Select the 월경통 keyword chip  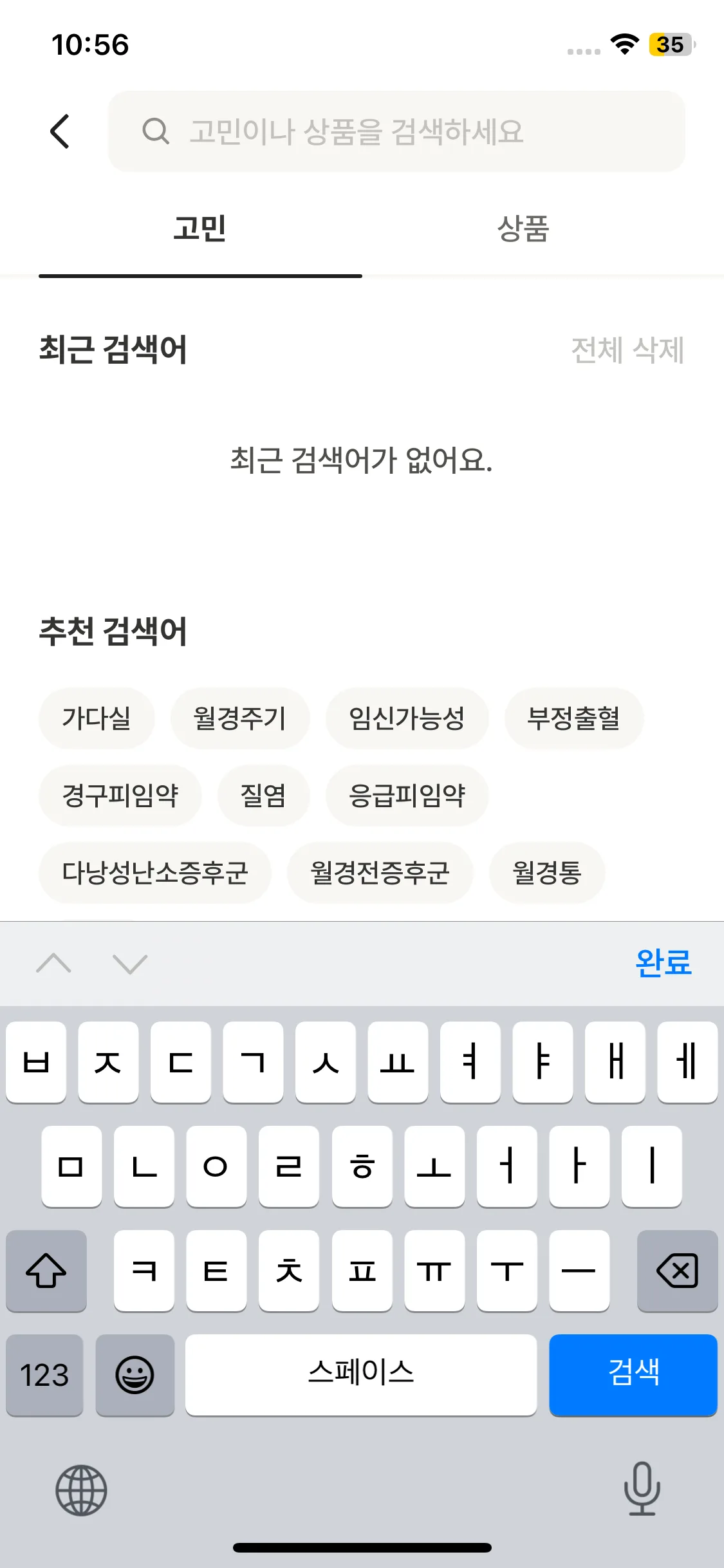pyautogui.click(x=547, y=873)
